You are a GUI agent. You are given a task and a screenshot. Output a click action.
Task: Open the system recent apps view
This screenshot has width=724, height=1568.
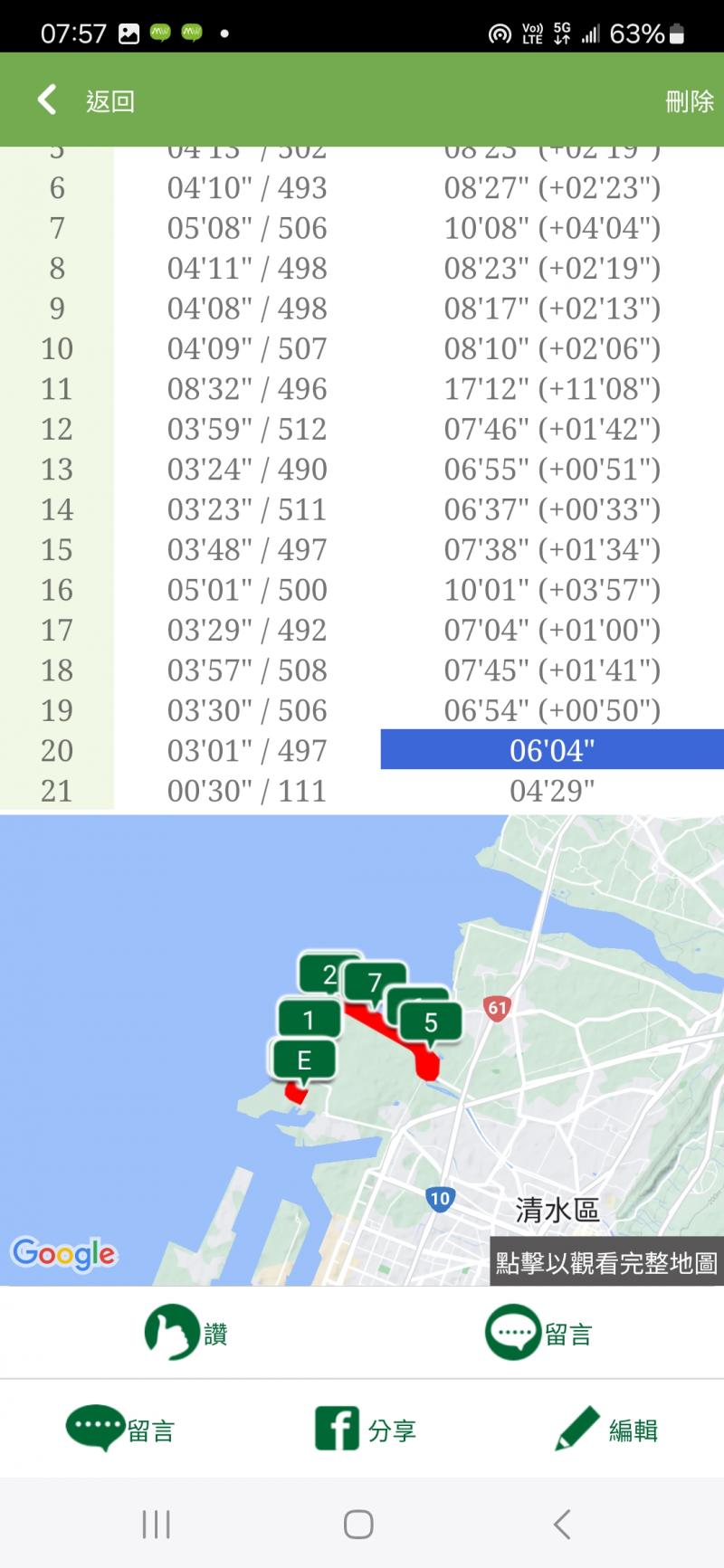(x=156, y=1525)
